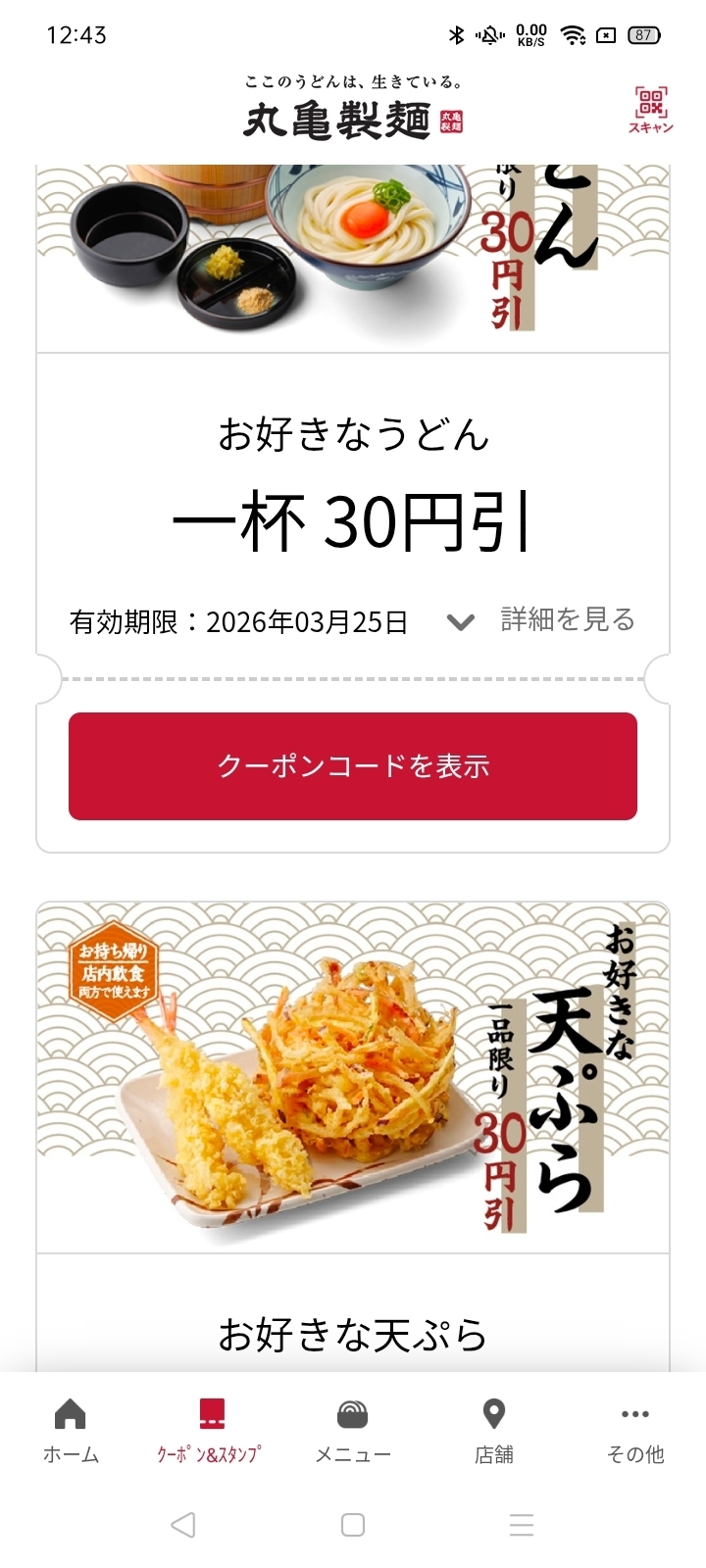The width and height of the screenshot is (706, 1568).
Task: Select the クーポン&スタンプ tab
Action: tap(211, 1431)
